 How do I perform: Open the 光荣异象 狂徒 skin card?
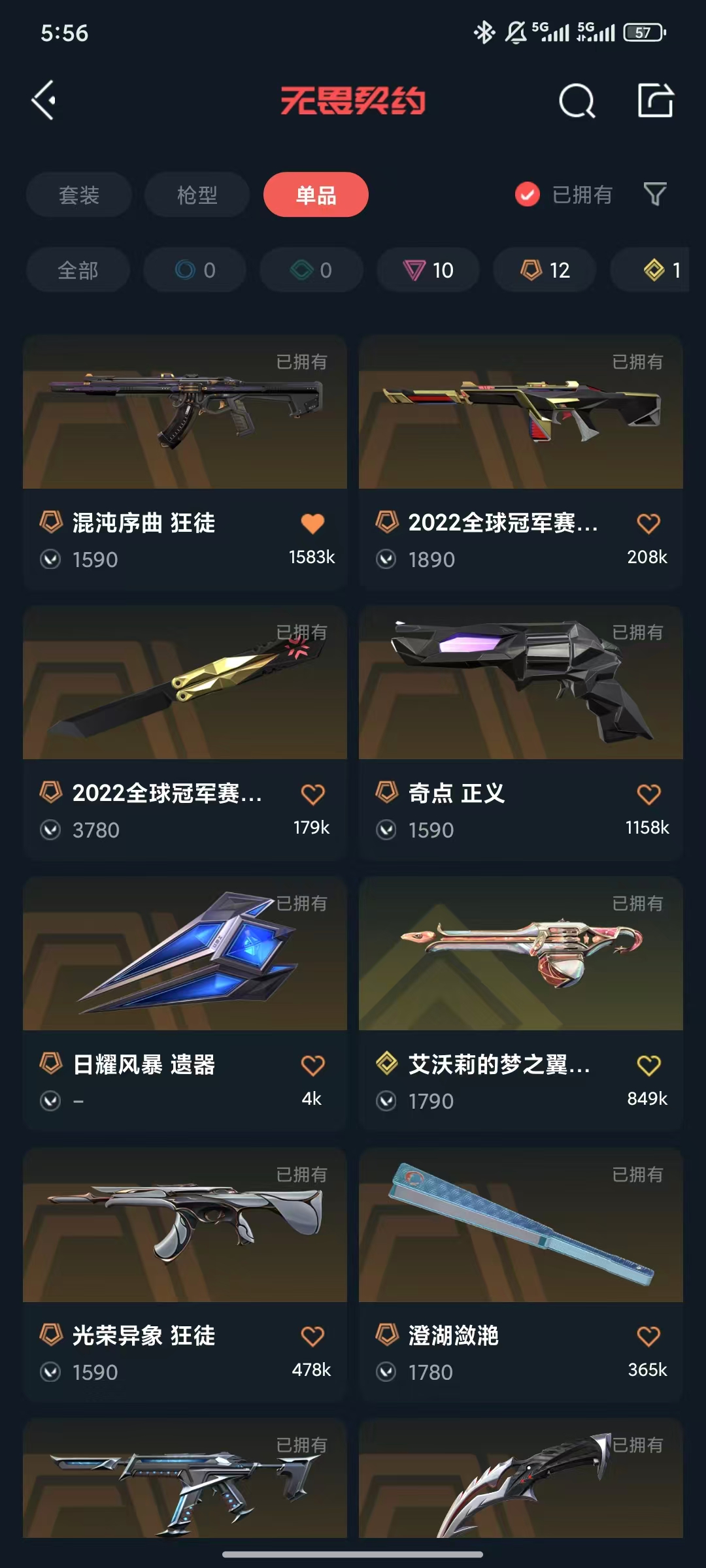click(185, 1275)
